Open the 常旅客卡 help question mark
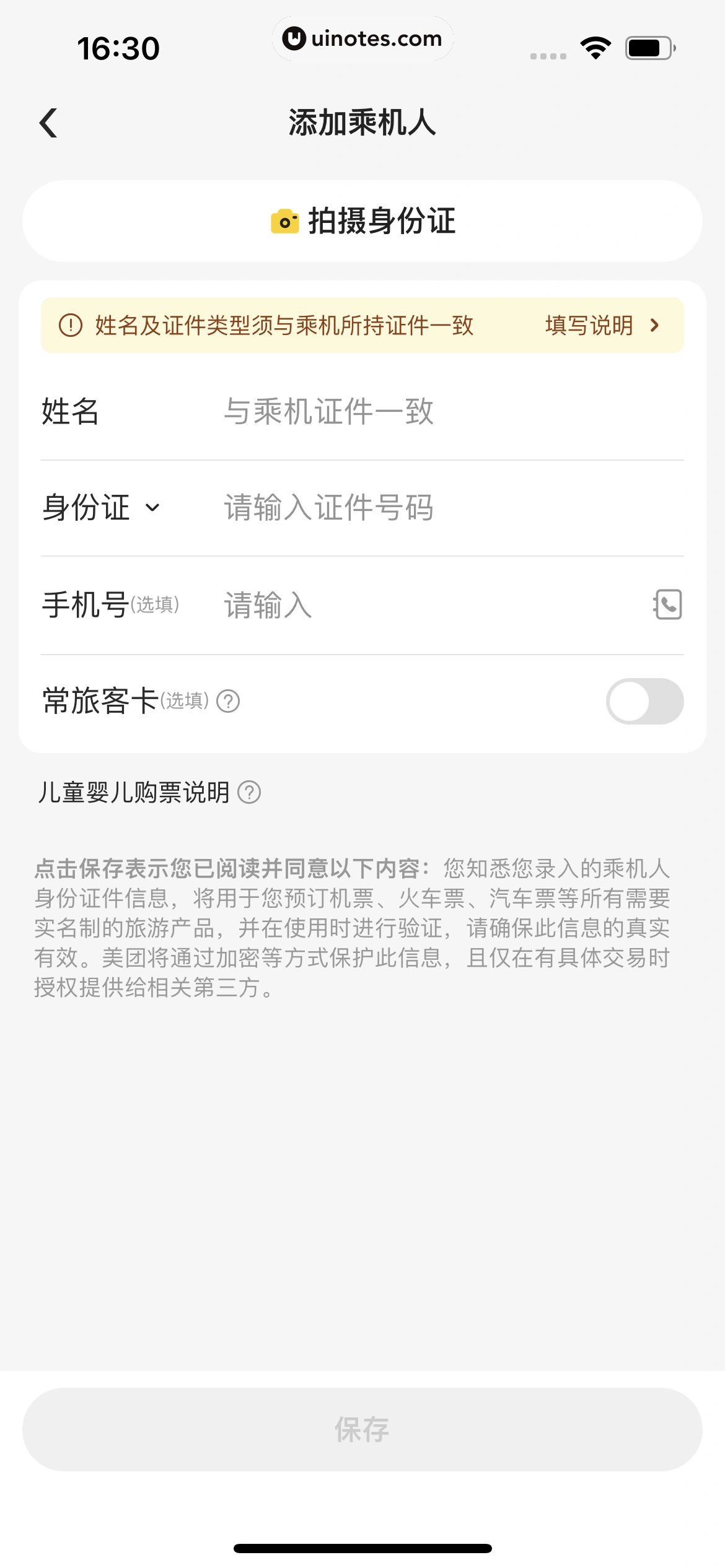Viewport: 725px width, 1568px height. (228, 701)
